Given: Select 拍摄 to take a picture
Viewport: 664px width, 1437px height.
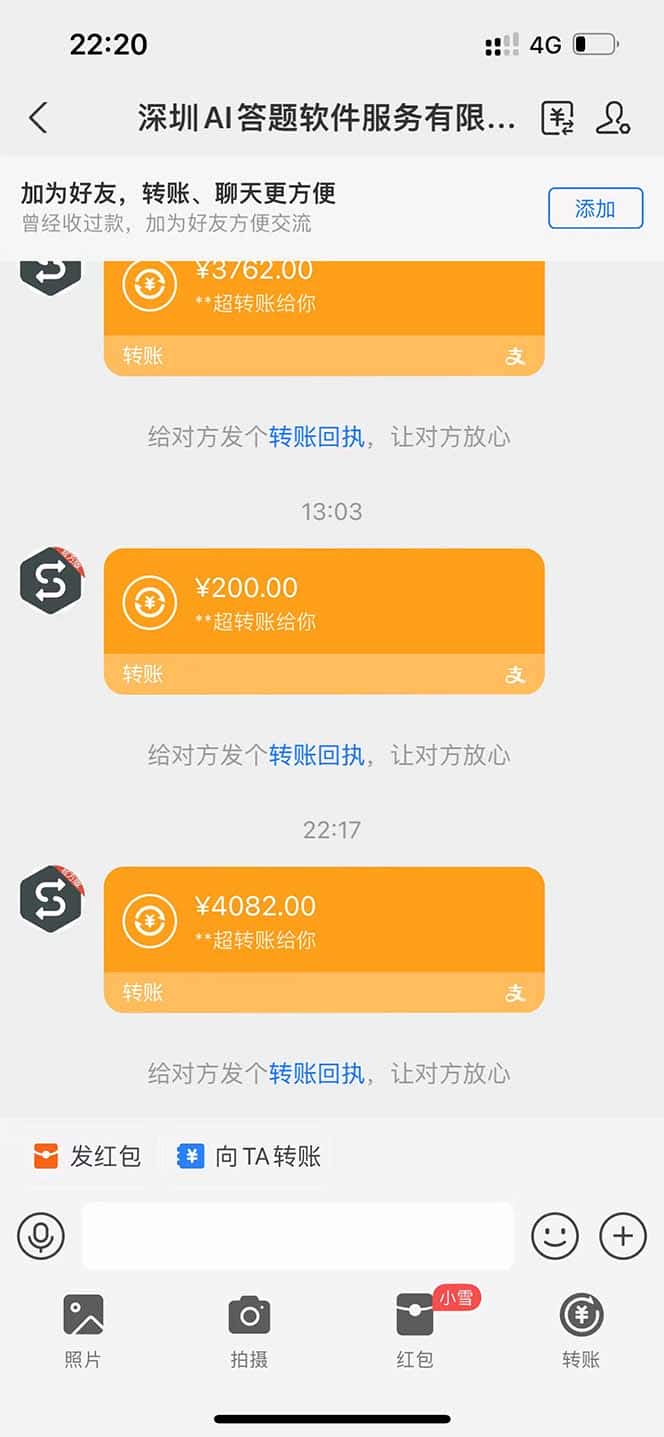Looking at the screenshot, I should coord(249,1328).
